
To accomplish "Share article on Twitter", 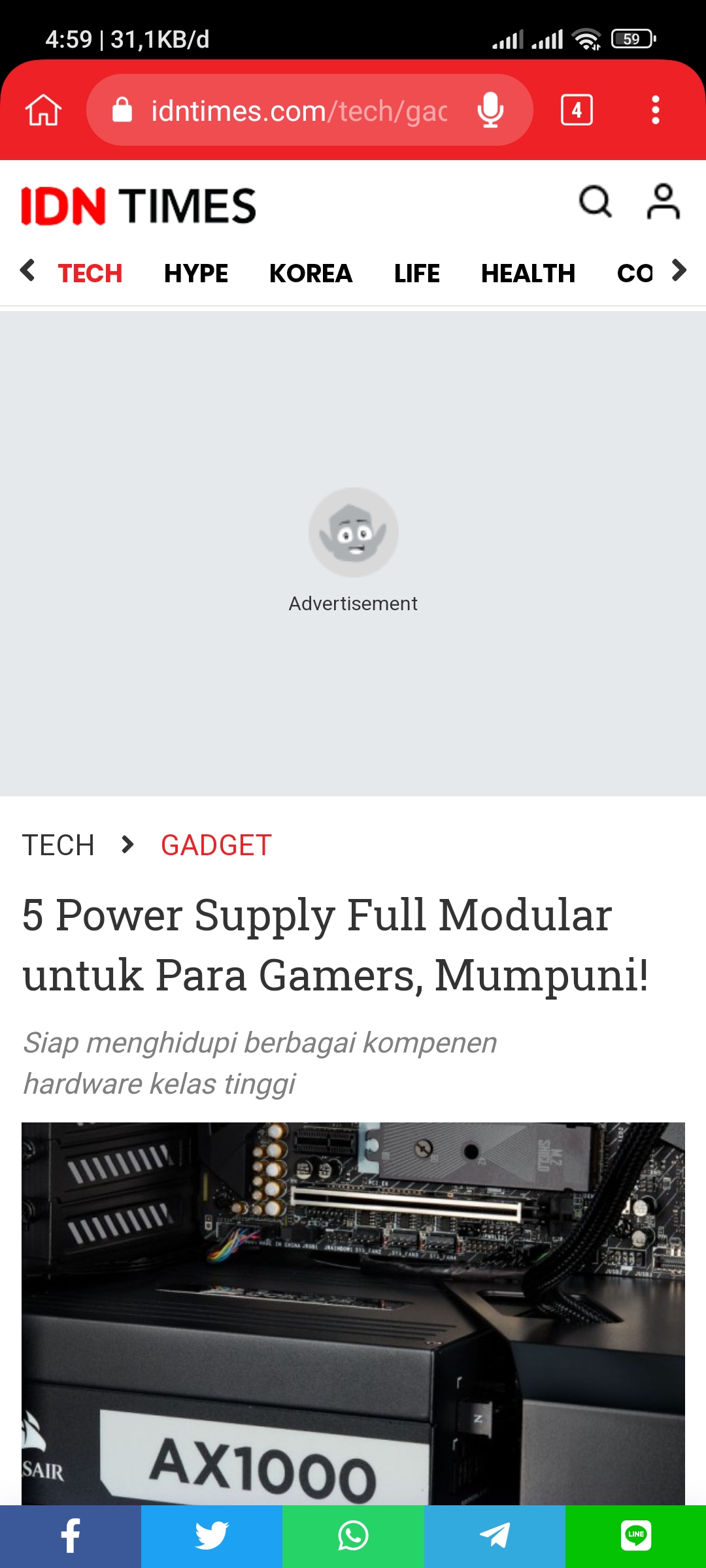I will (x=211, y=1535).
